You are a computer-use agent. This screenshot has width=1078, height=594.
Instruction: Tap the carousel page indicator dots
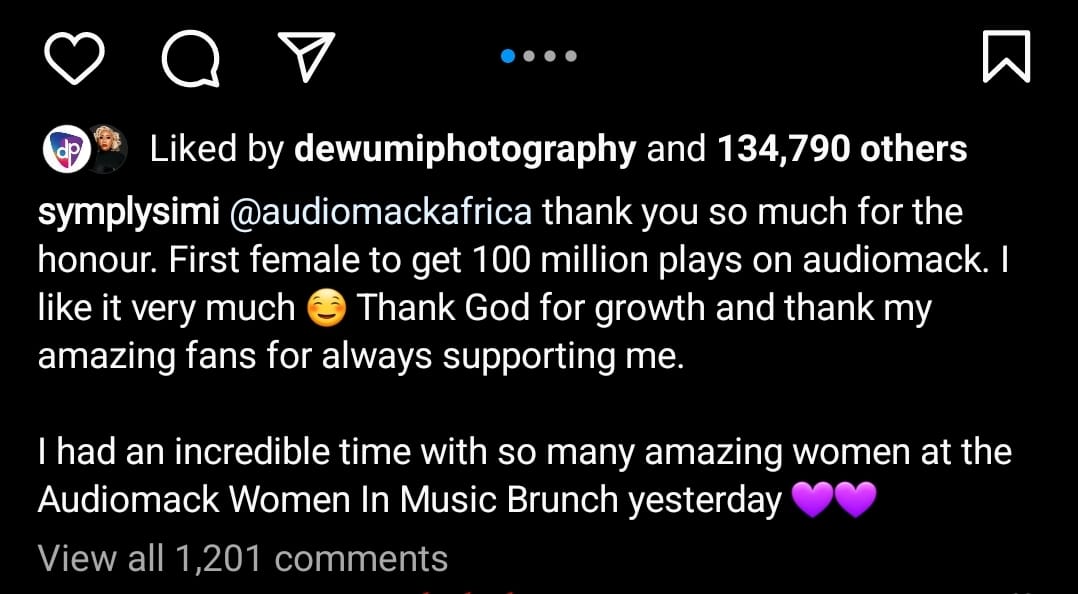pos(539,56)
